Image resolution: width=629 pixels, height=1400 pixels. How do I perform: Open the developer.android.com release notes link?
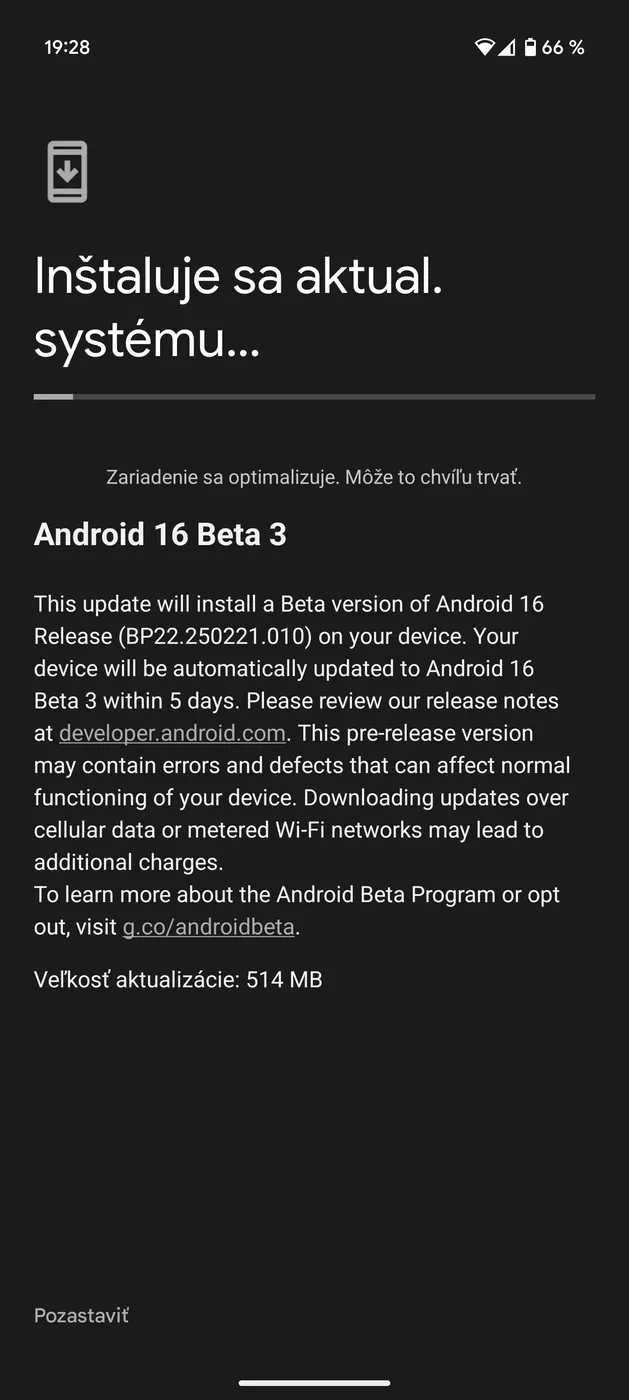172,733
